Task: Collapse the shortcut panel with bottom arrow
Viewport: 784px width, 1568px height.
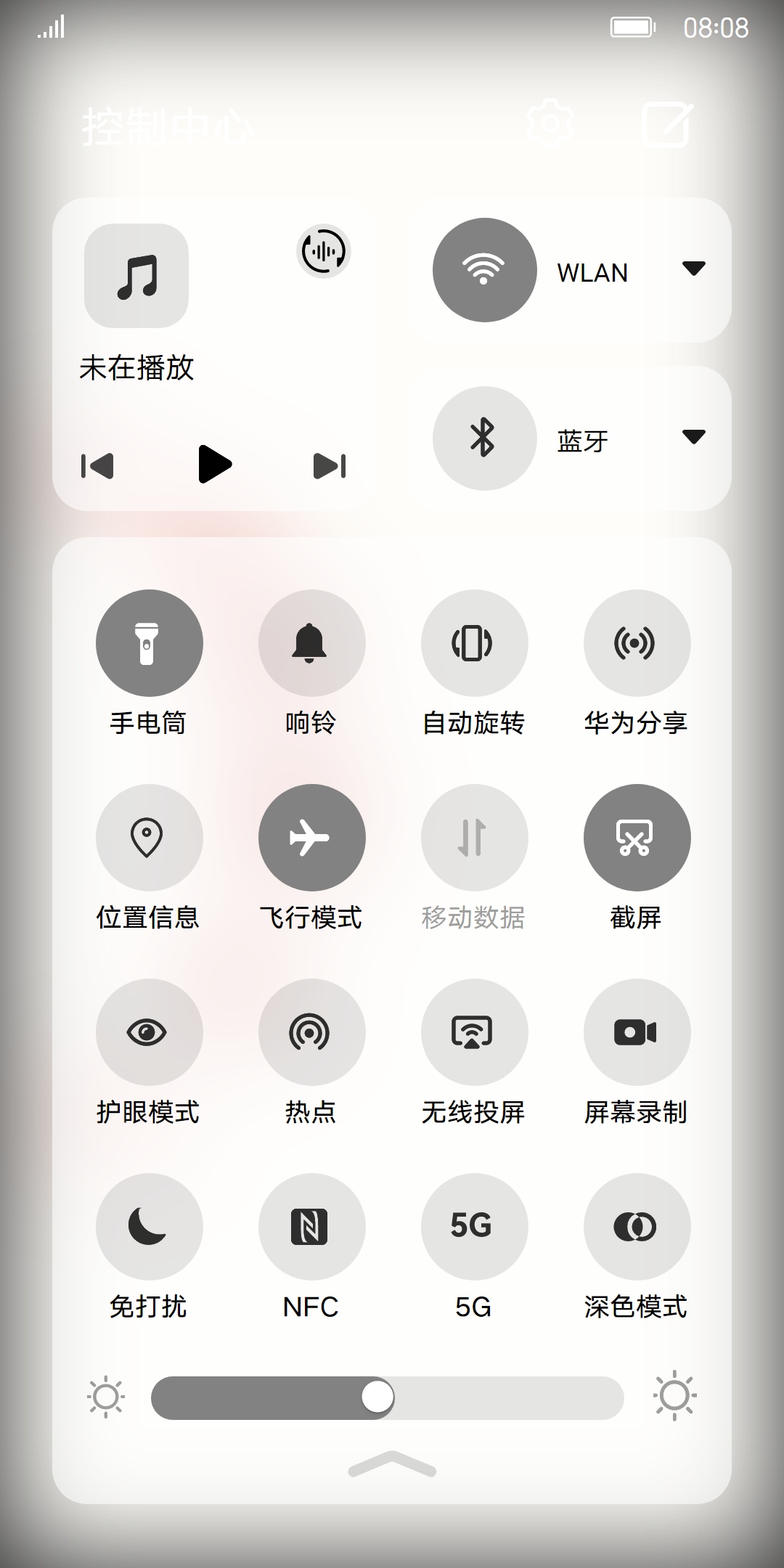Action: click(392, 1463)
